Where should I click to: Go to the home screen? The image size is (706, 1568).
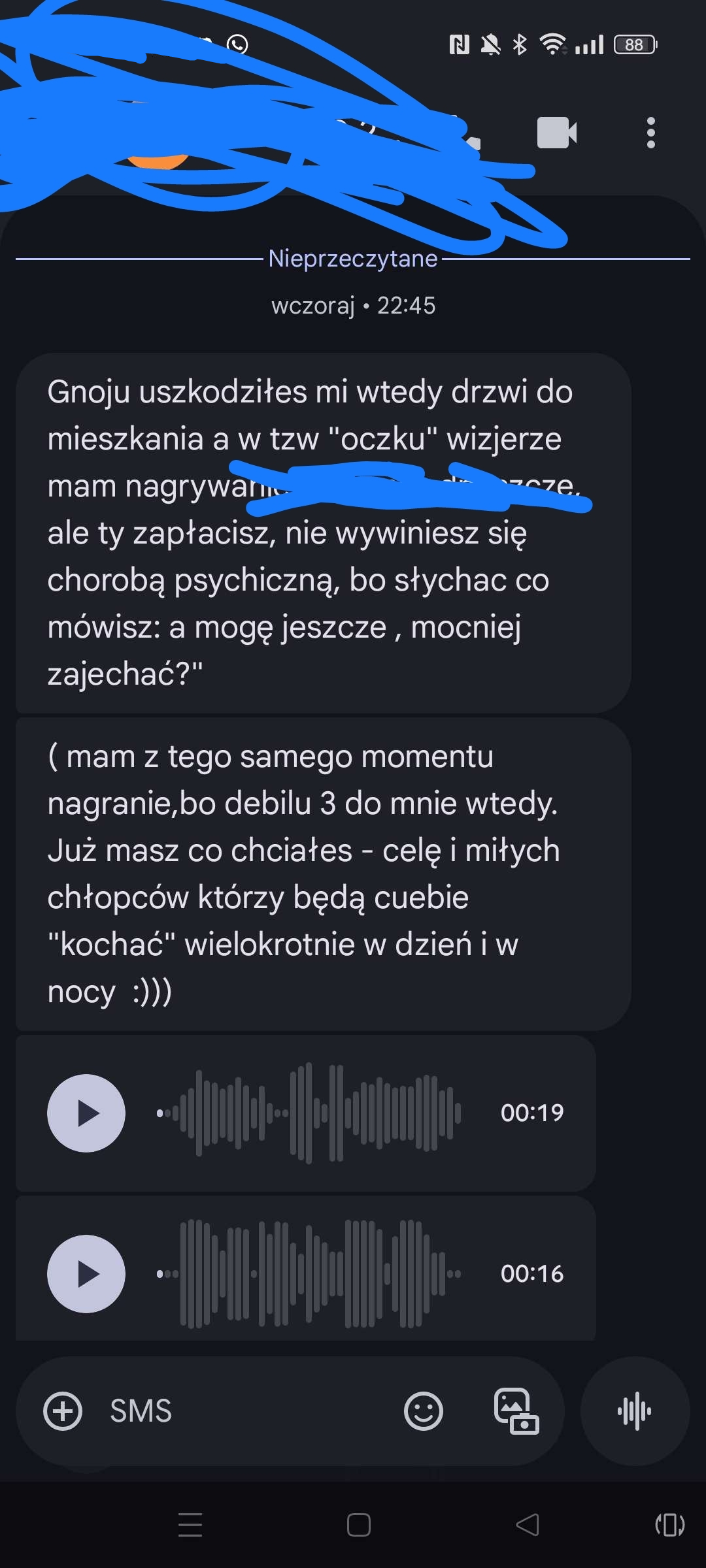point(359,1525)
